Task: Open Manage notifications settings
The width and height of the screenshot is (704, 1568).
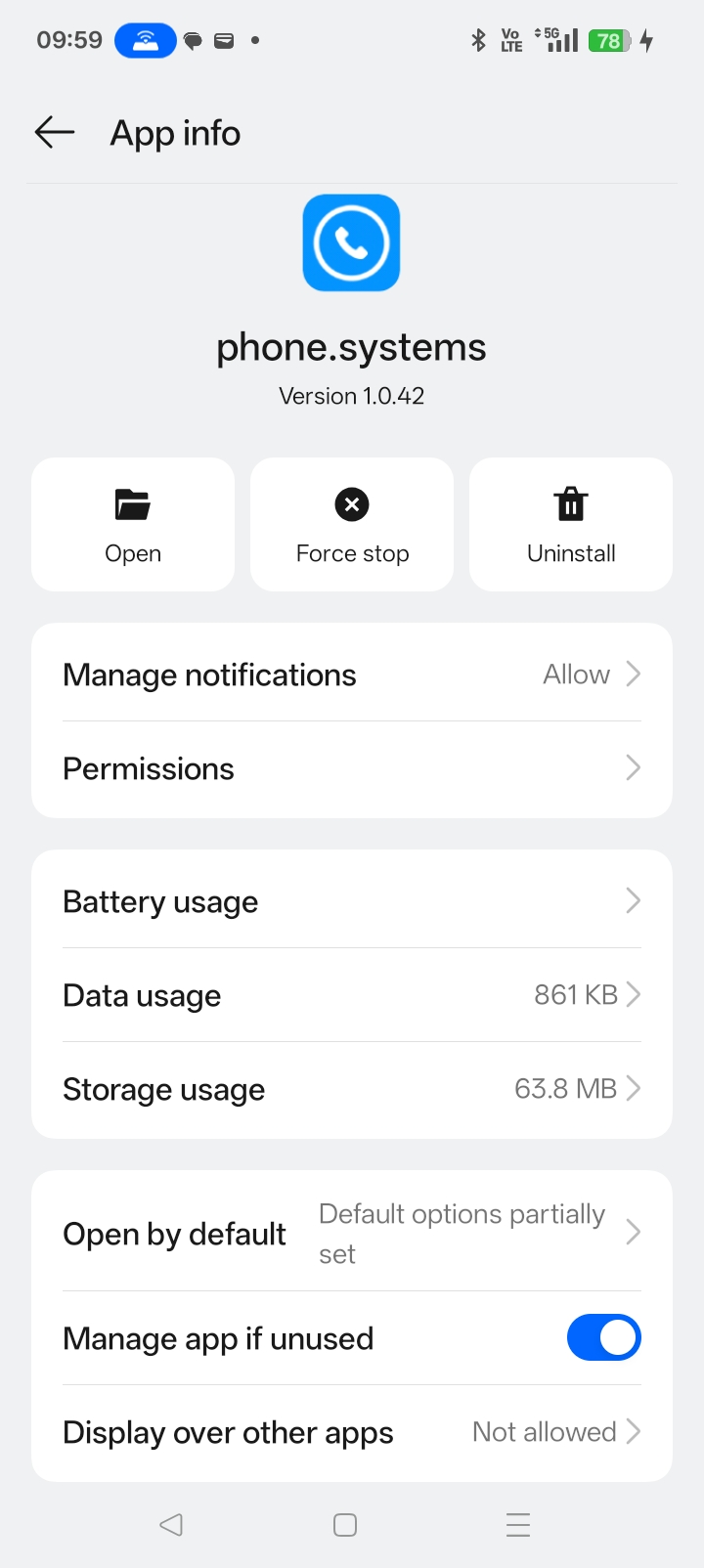Action: (x=352, y=675)
